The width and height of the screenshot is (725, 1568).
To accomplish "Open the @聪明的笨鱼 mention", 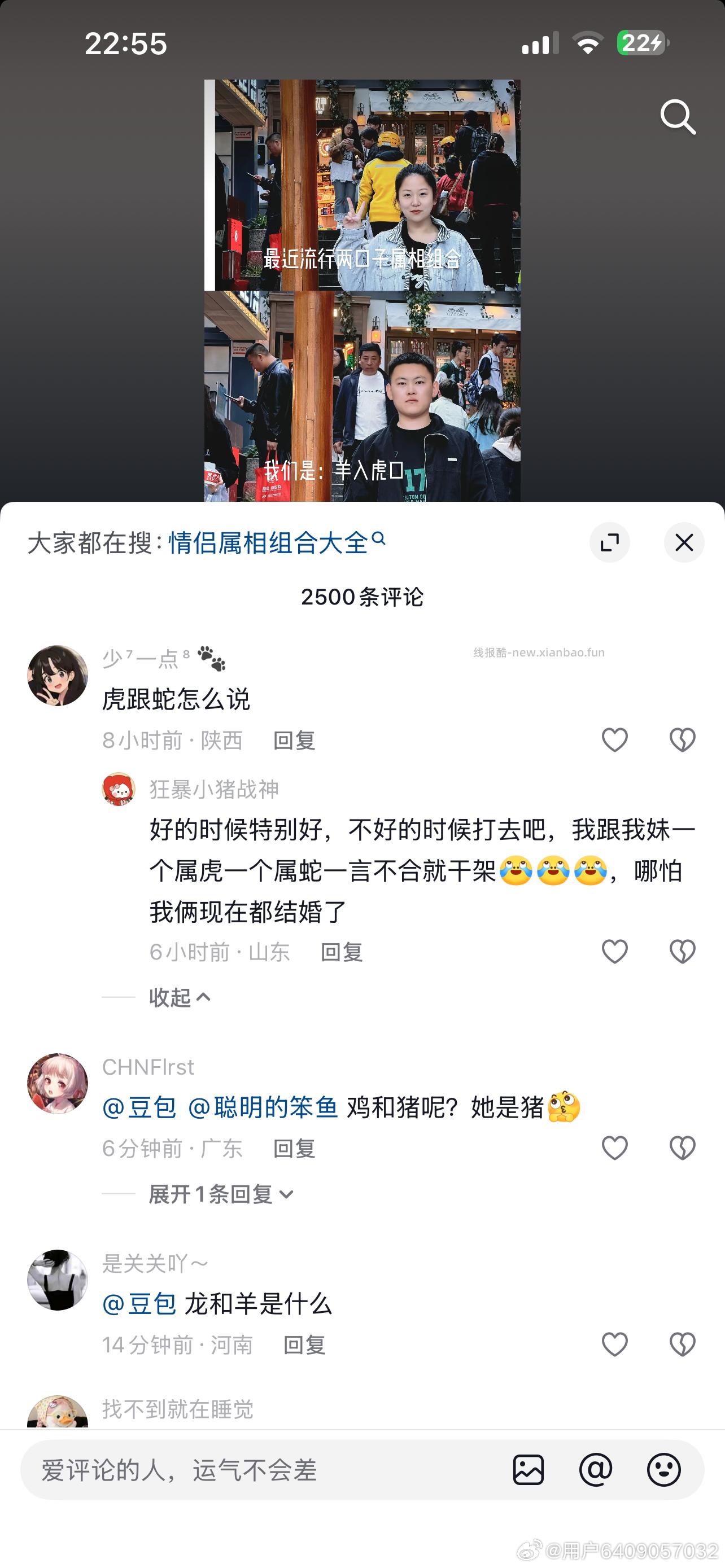I will [263, 1107].
